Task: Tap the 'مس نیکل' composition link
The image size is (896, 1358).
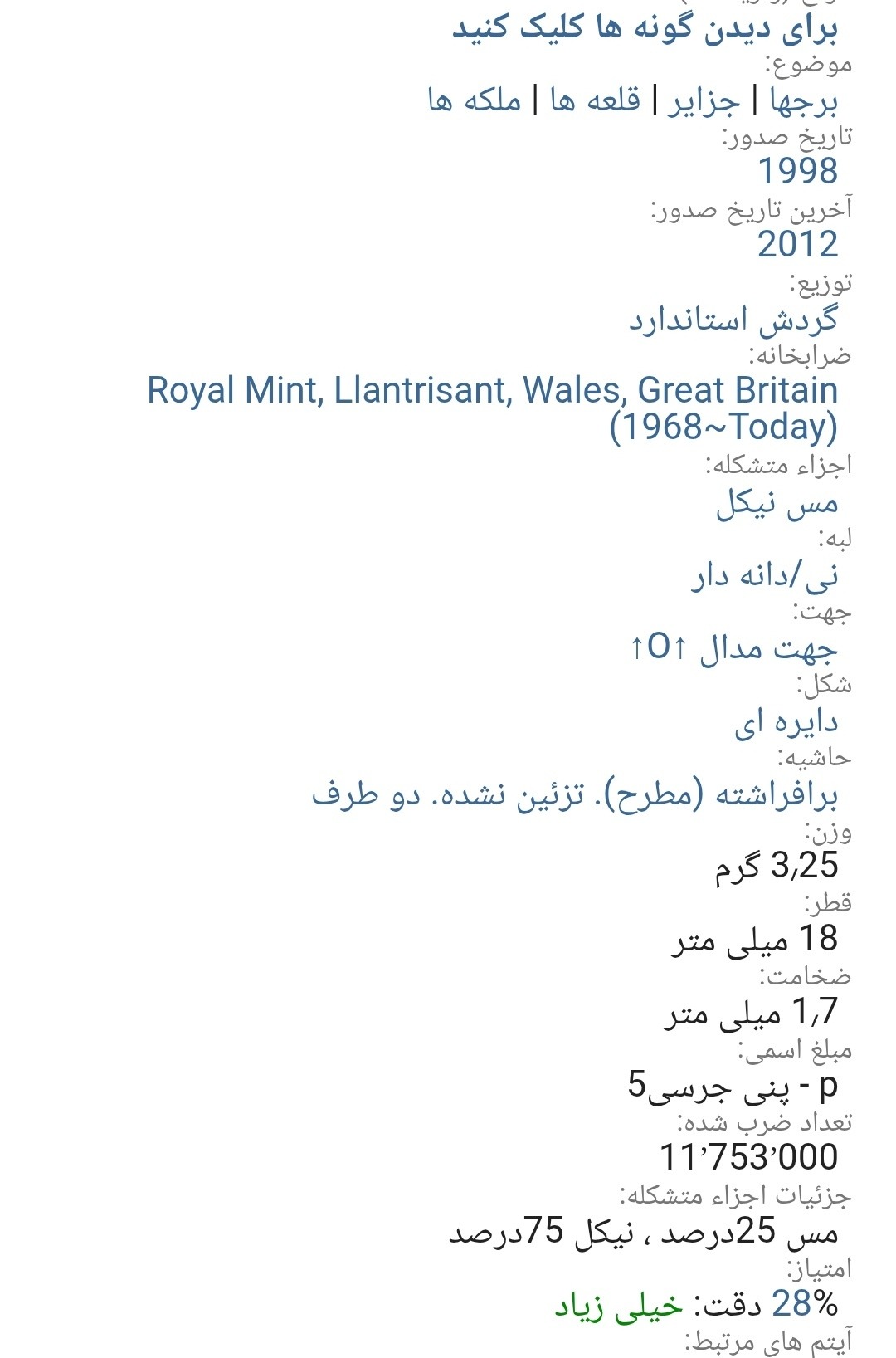Action: coord(777,504)
